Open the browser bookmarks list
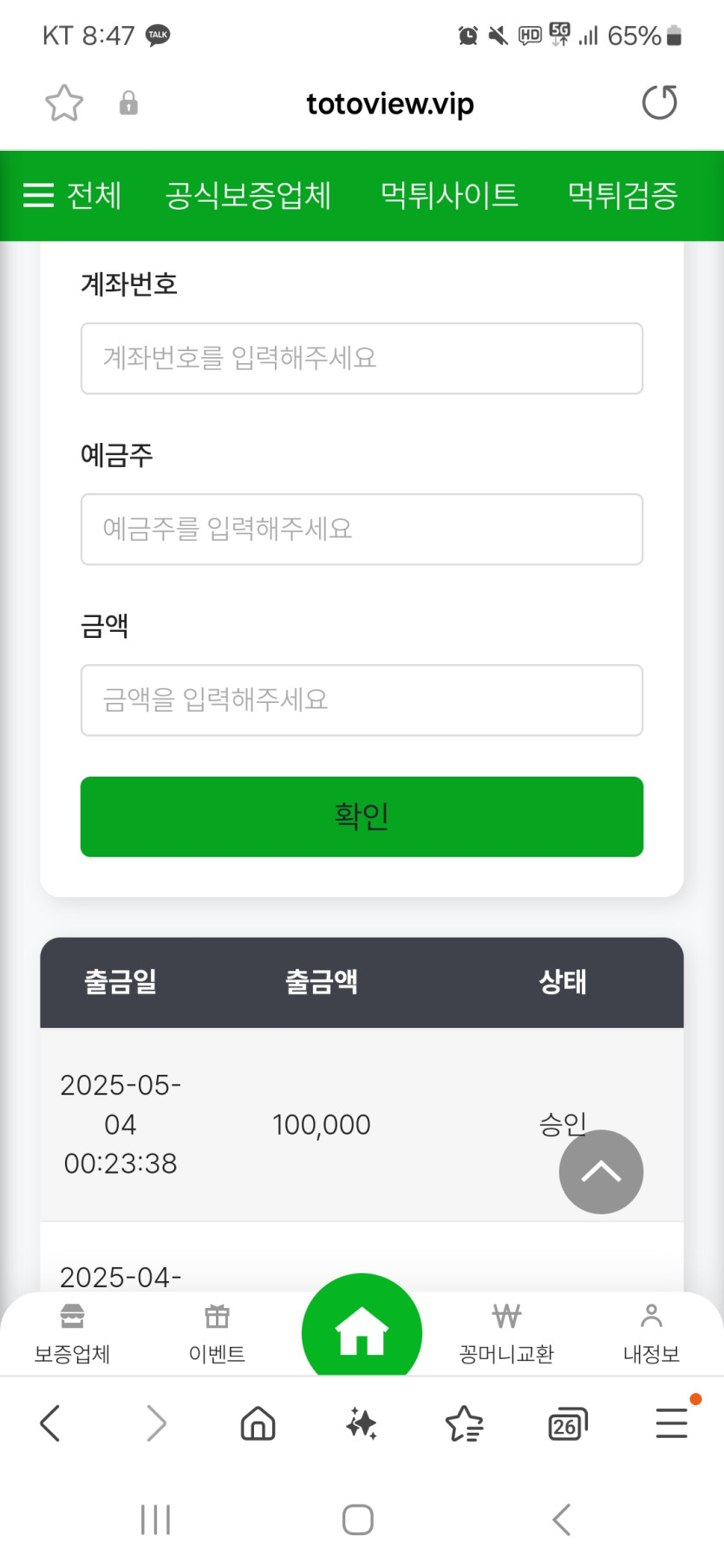 (x=464, y=1423)
